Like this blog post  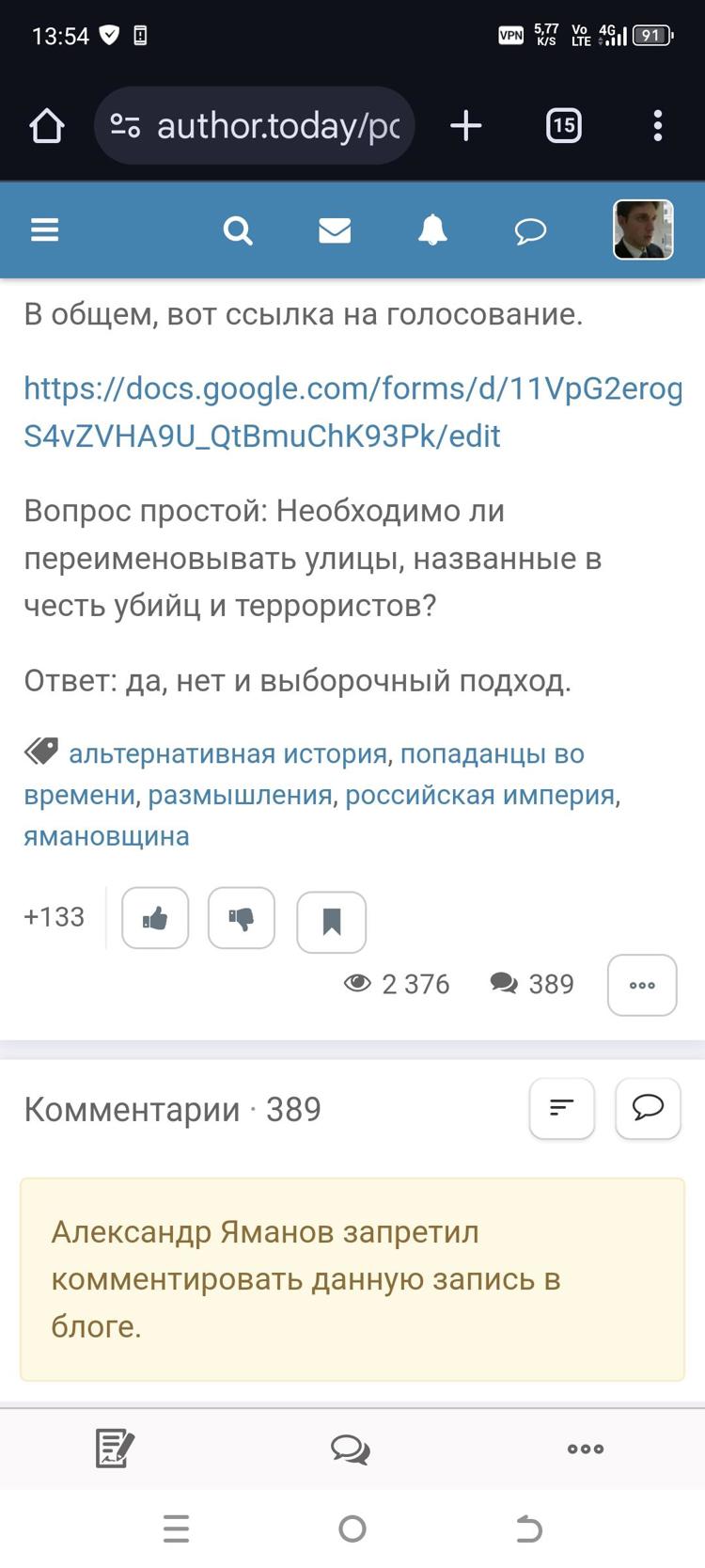(x=155, y=918)
